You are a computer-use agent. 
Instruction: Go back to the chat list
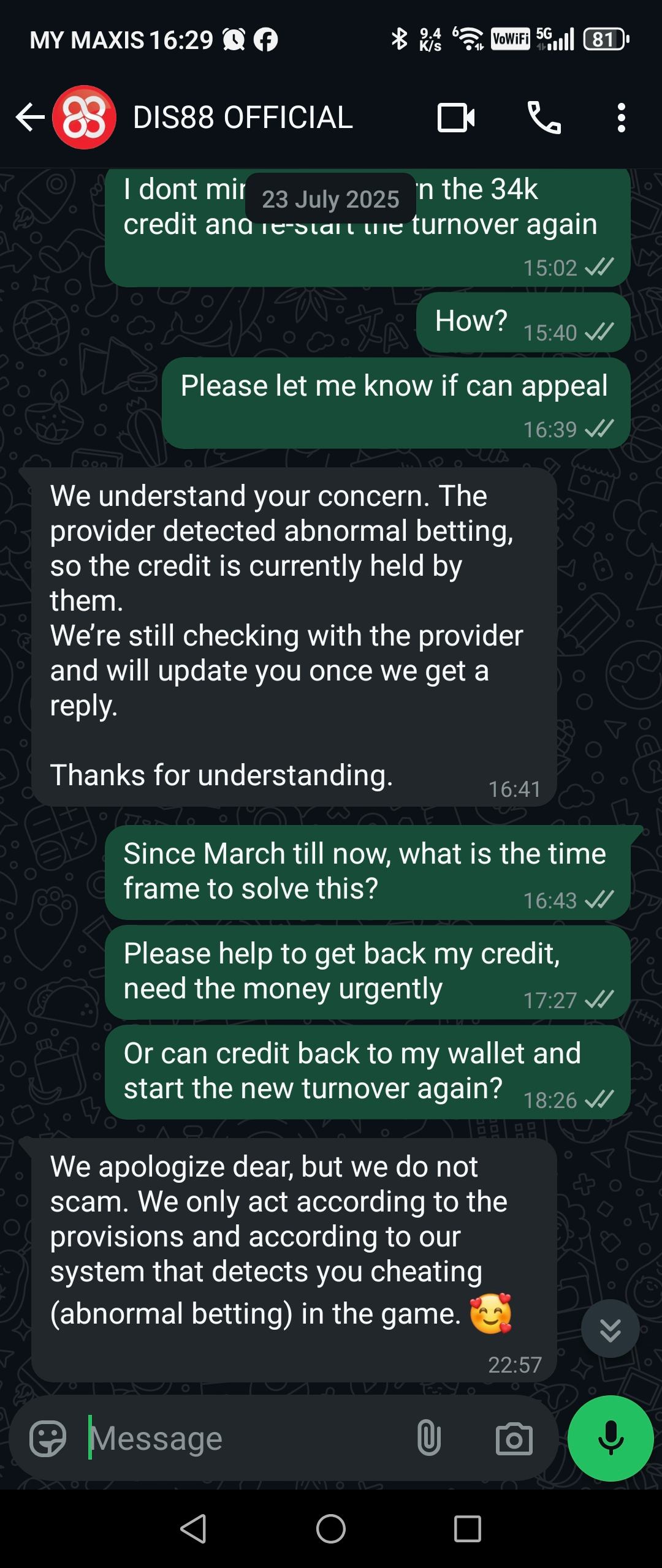(29, 117)
